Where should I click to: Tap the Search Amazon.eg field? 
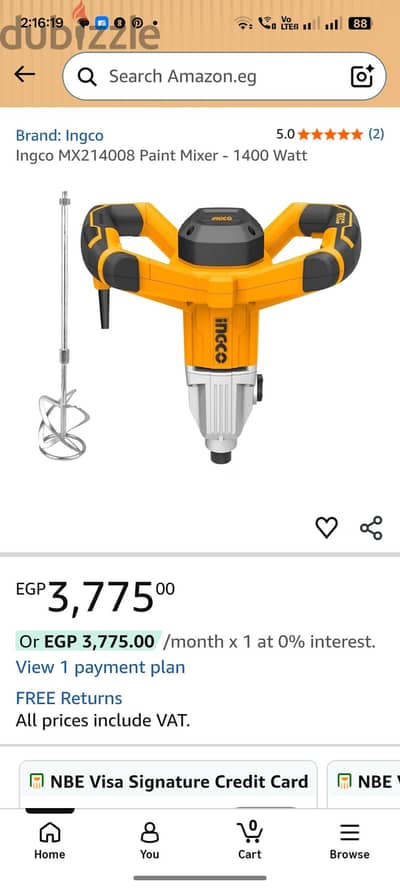pyautogui.click(x=224, y=76)
